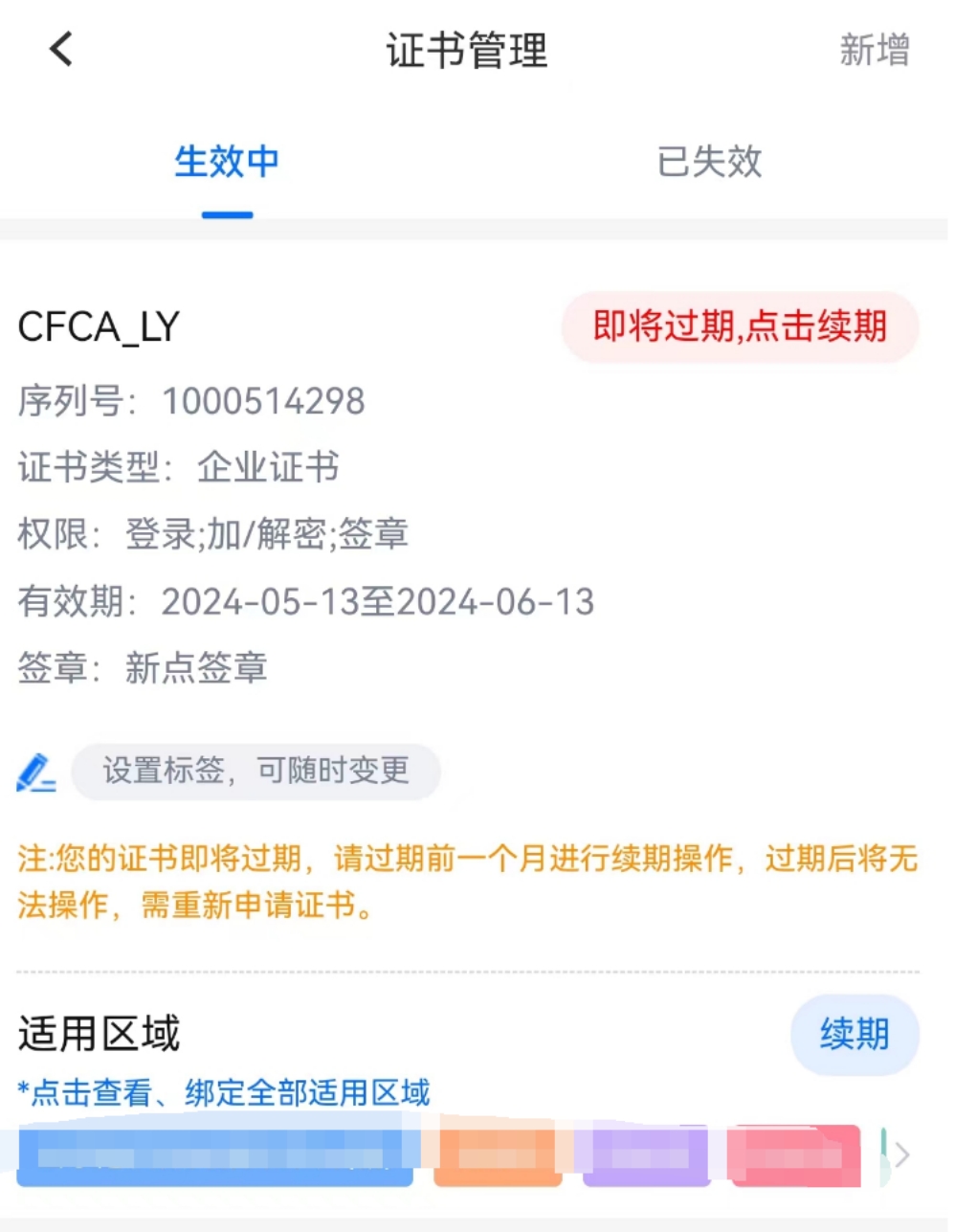The image size is (955, 1232).
Task: Open 点击查看、绑定全部适用区域 link
Action: (225, 1092)
